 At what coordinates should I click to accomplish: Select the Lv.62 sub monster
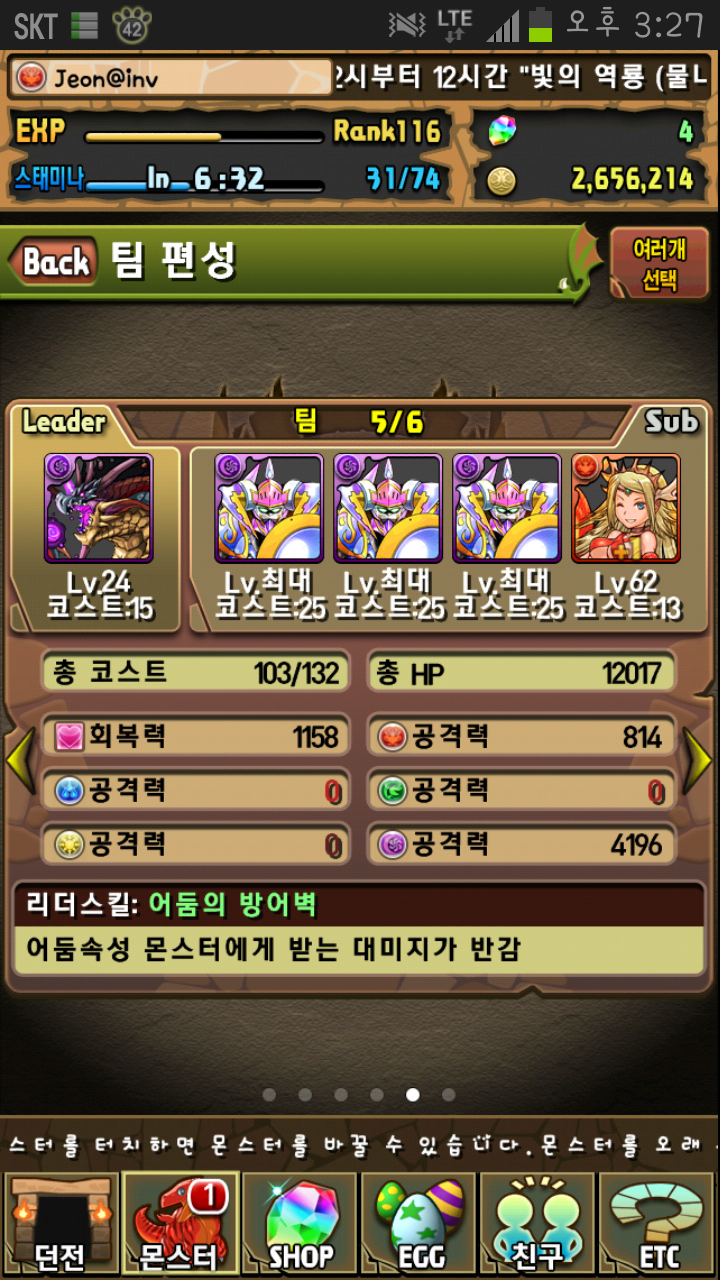(x=625, y=509)
